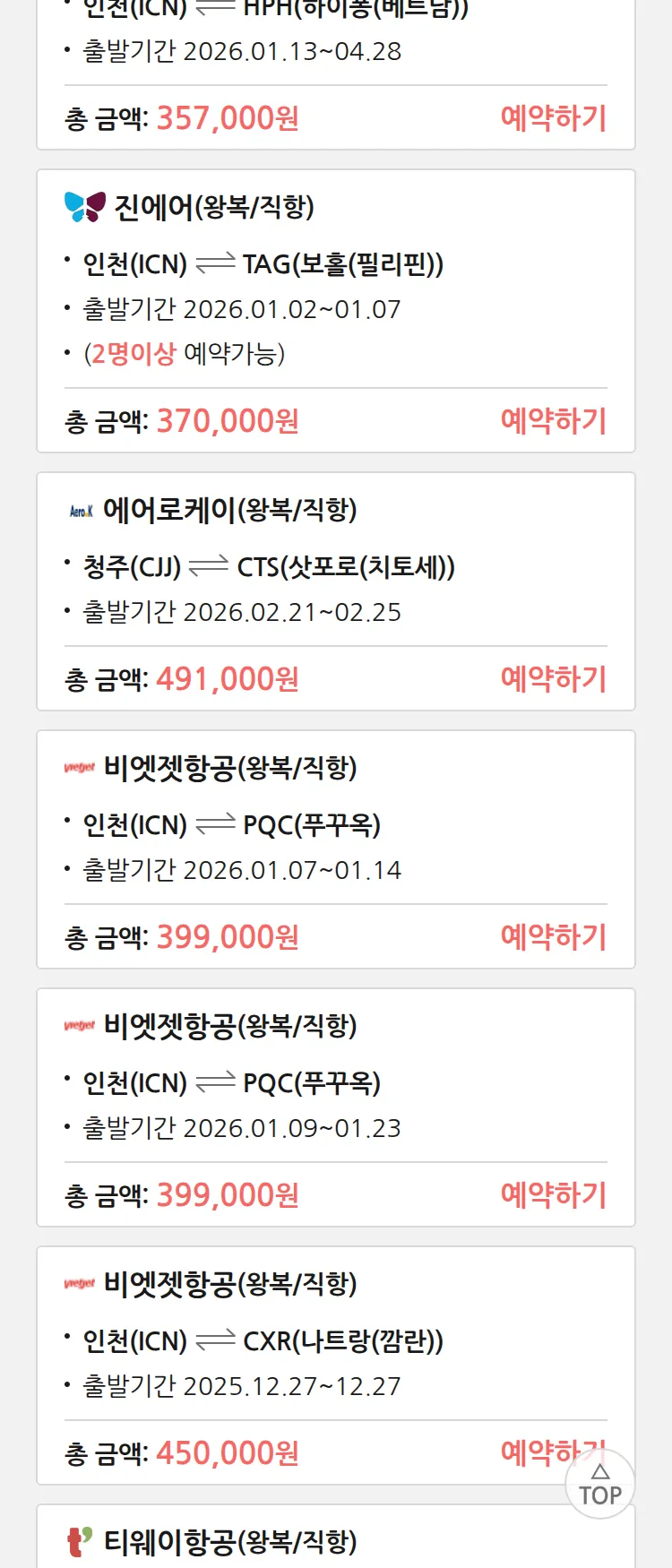This screenshot has height=1568, width=672.
Task: Open the 티웨이항공 flight card
Action: (x=335, y=1541)
